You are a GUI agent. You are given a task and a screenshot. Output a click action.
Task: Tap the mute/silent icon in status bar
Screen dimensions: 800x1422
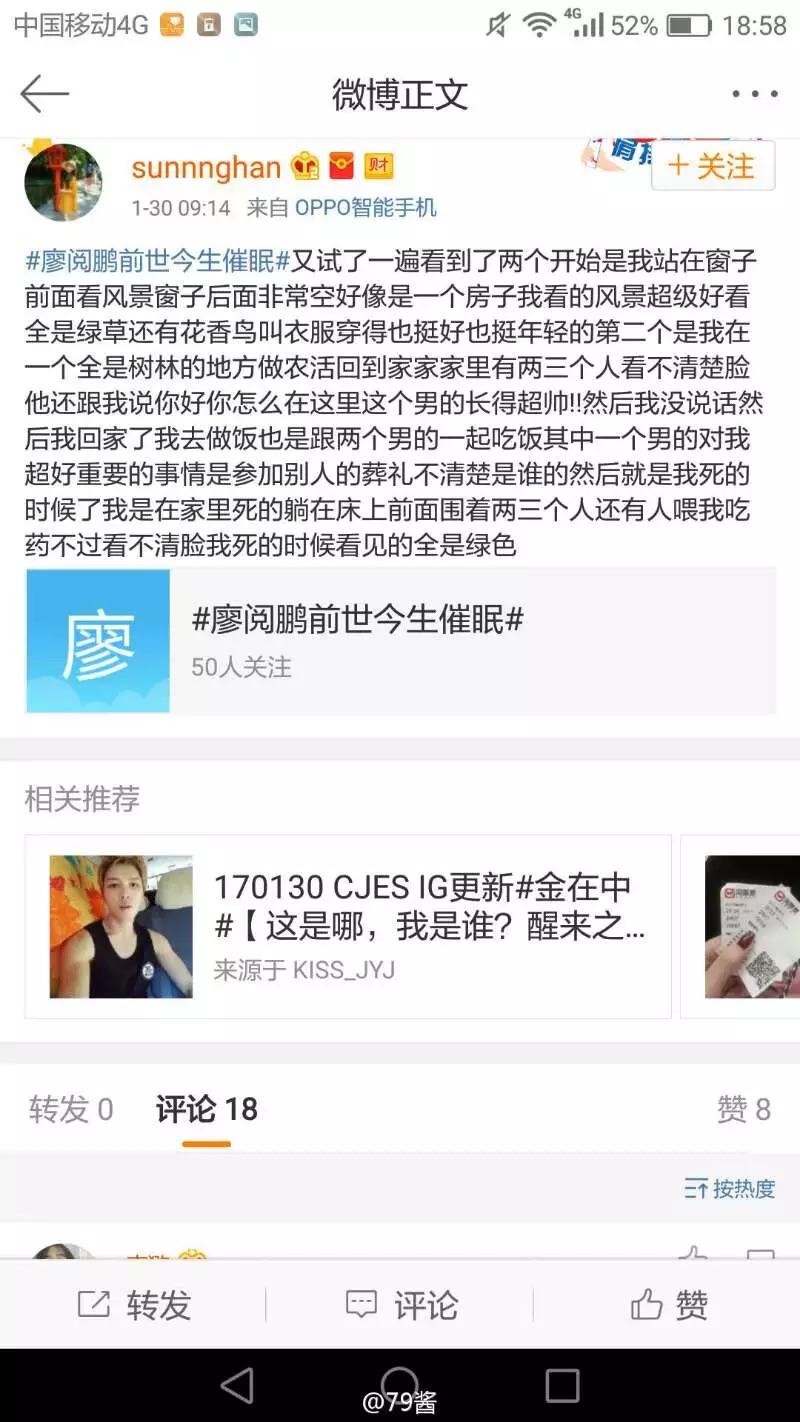497,27
